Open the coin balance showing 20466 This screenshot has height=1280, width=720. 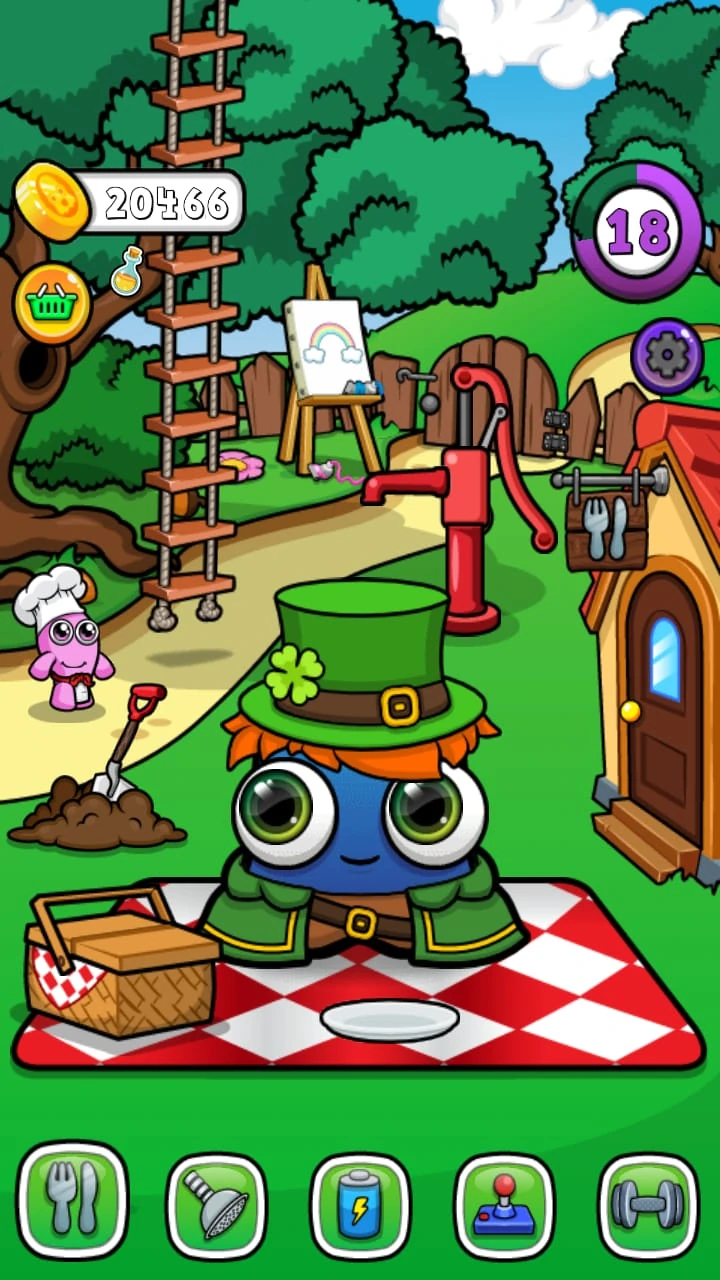130,202
